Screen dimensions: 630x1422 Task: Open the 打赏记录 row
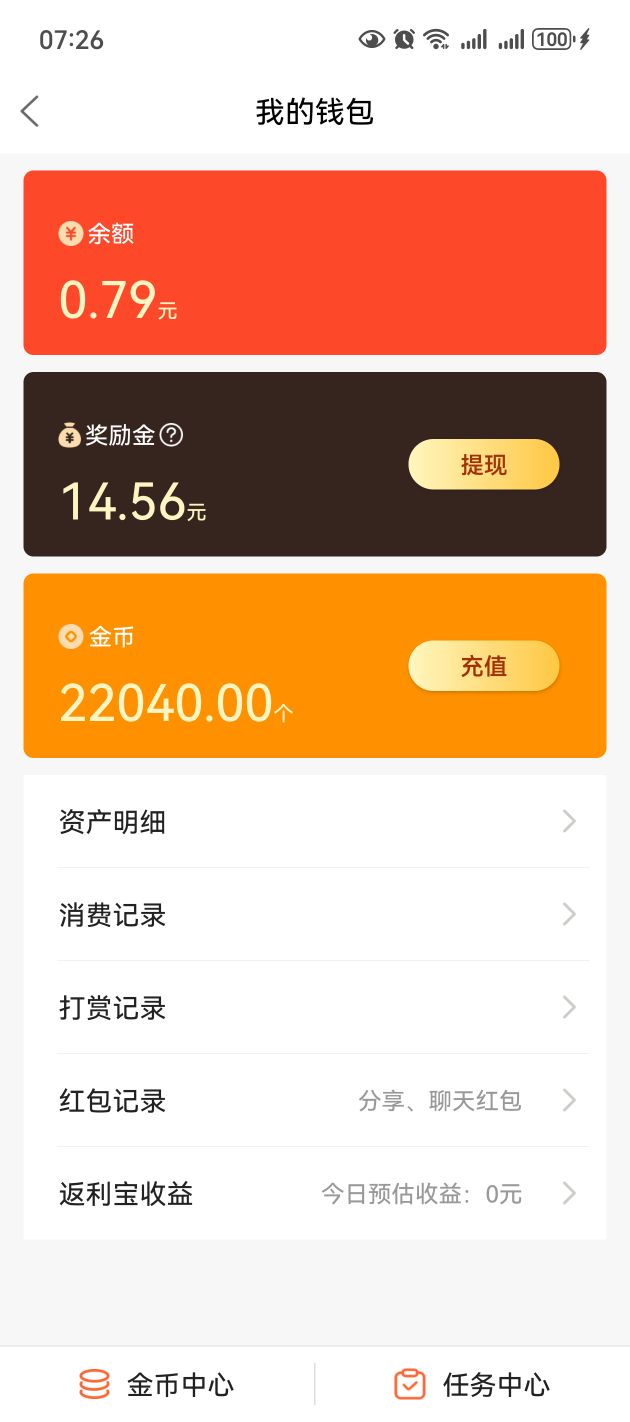315,1008
